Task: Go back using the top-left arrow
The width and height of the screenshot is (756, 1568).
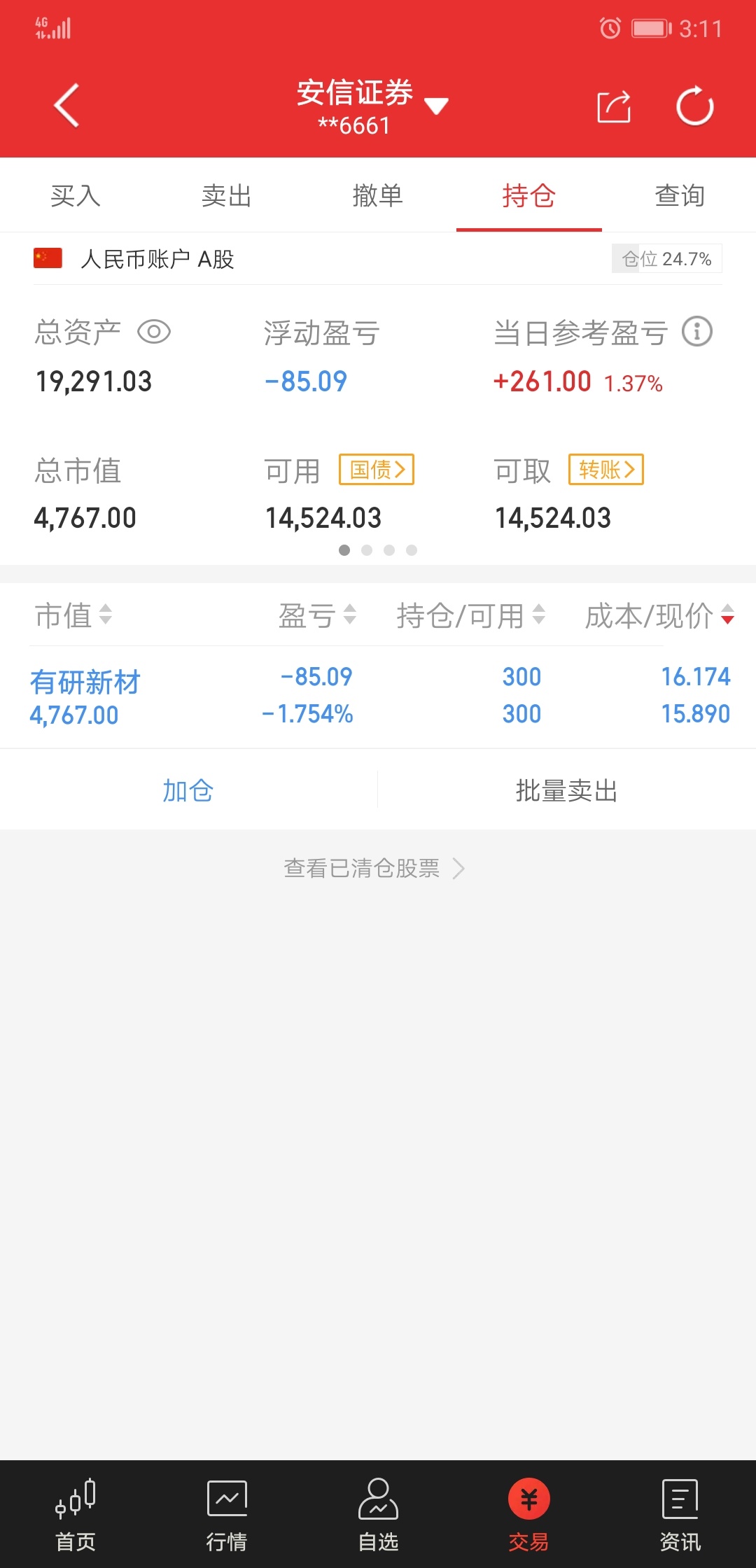Action: 66,106
